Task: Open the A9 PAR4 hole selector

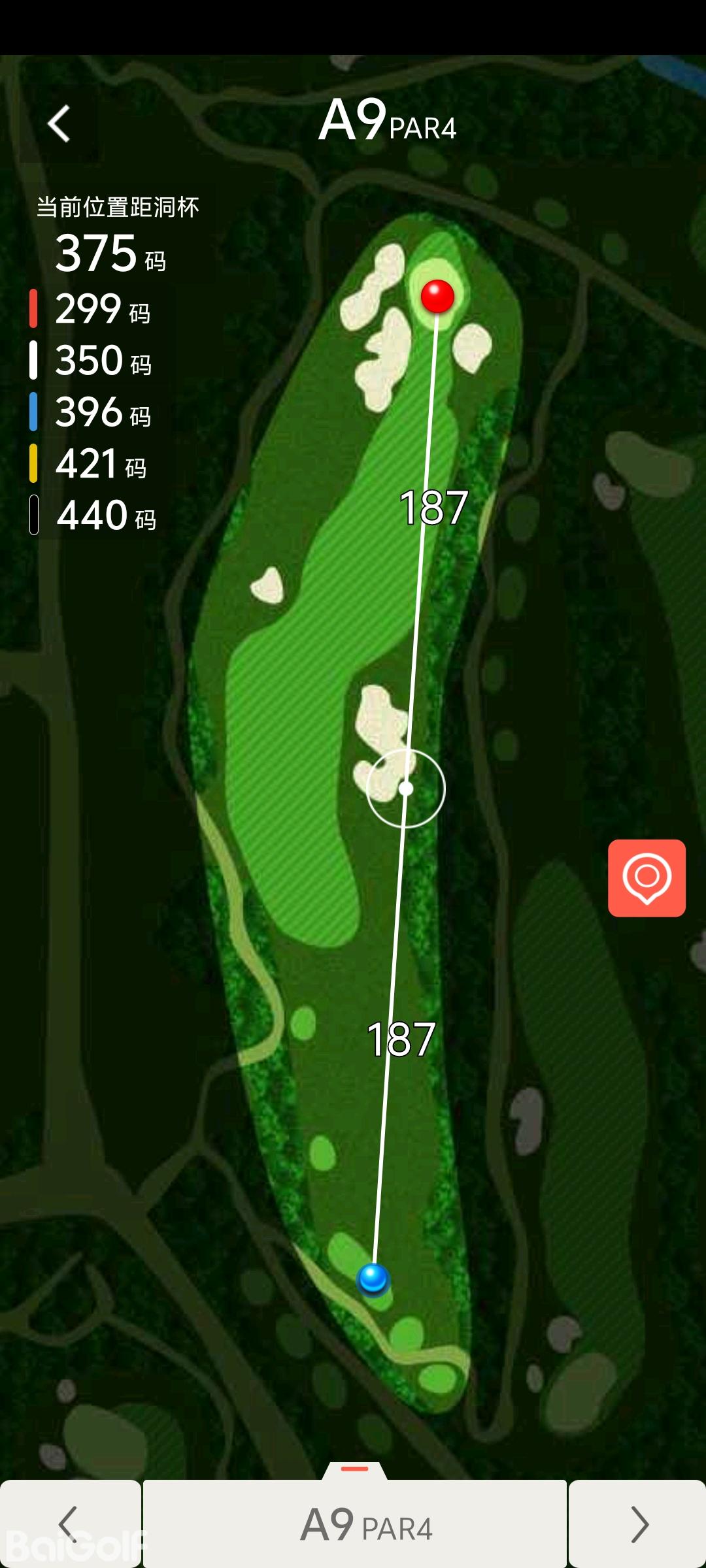Action: [355, 1525]
